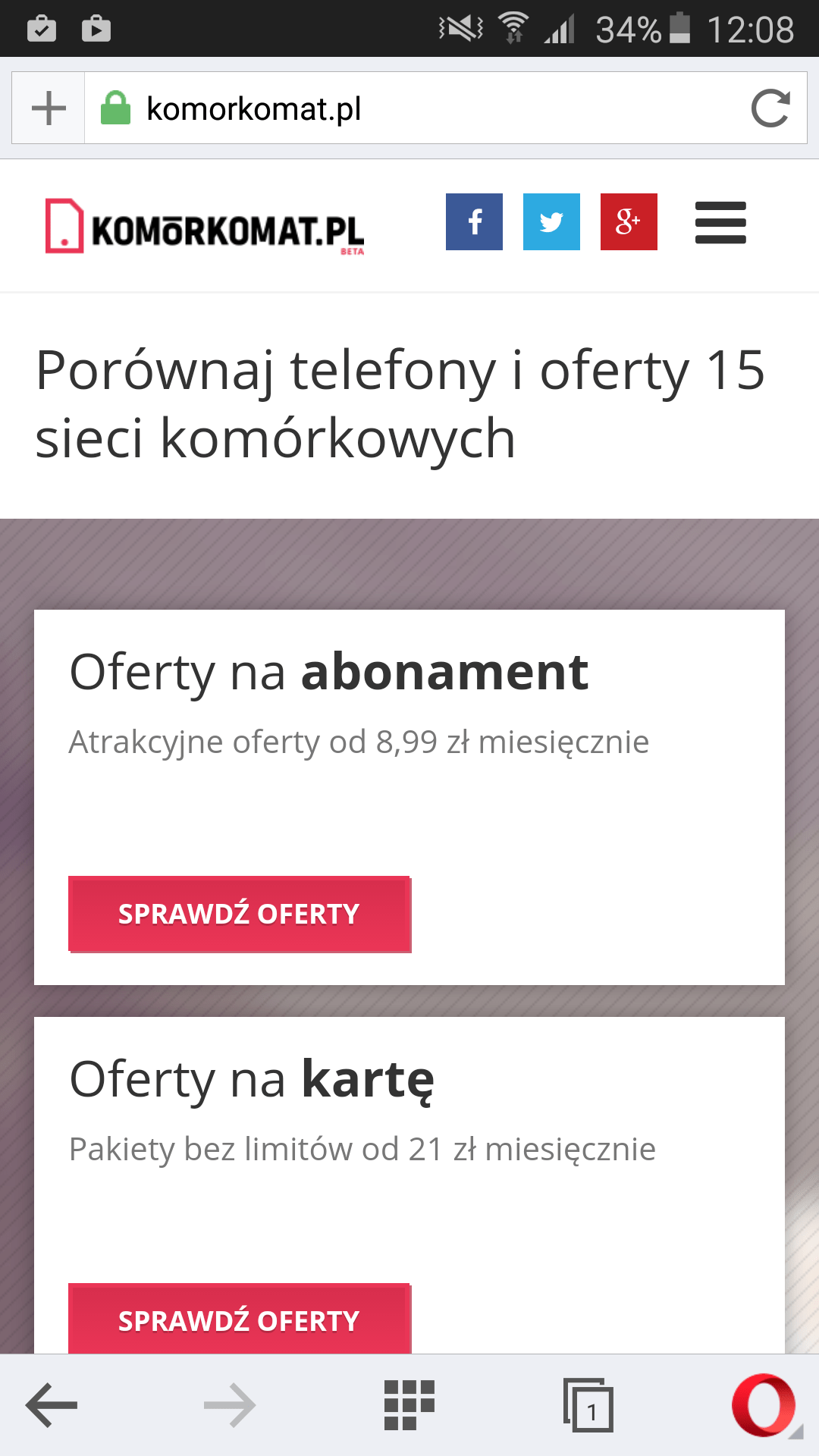Open the Speed Dial grid
819x1456 pixels.
point(409,1404)
